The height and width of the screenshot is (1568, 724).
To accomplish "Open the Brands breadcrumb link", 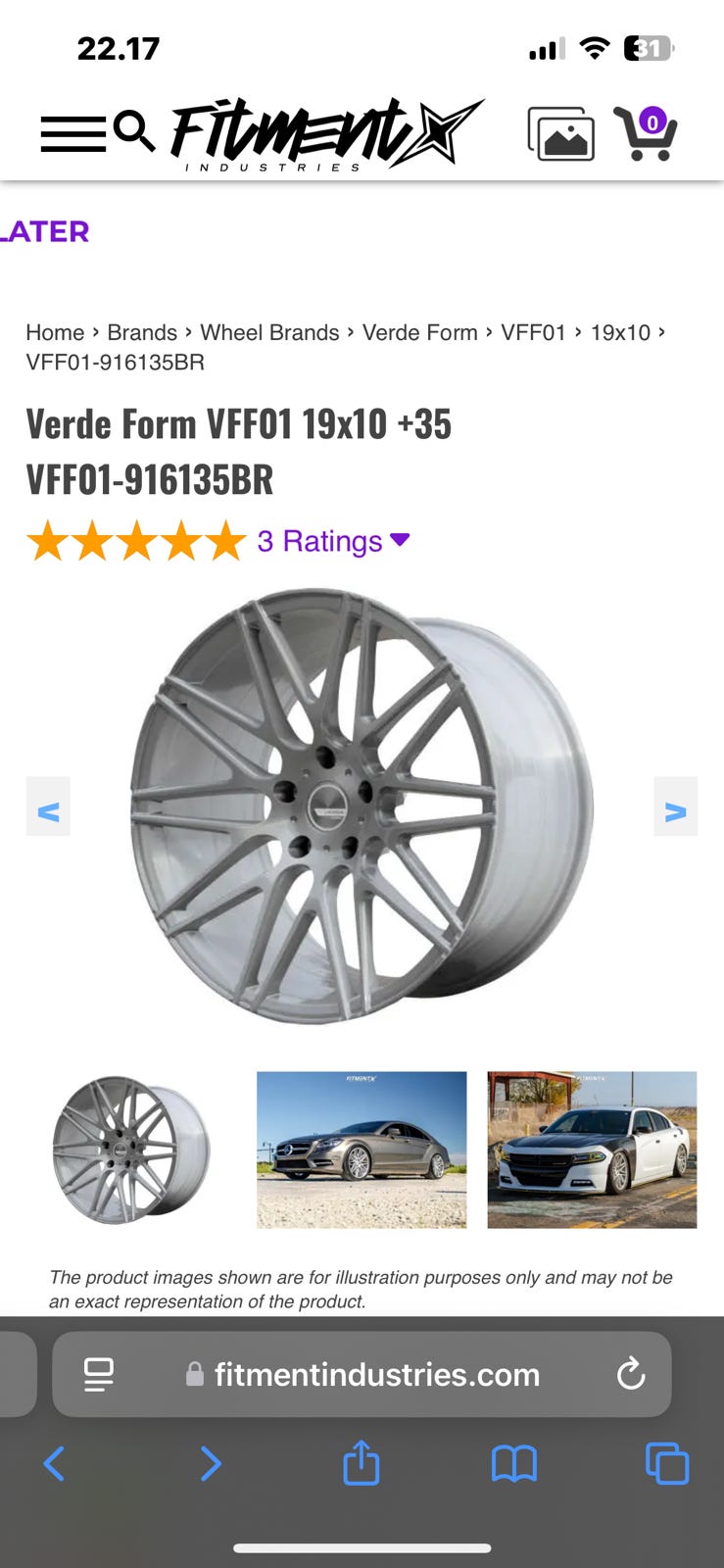I will pos(142,332).
